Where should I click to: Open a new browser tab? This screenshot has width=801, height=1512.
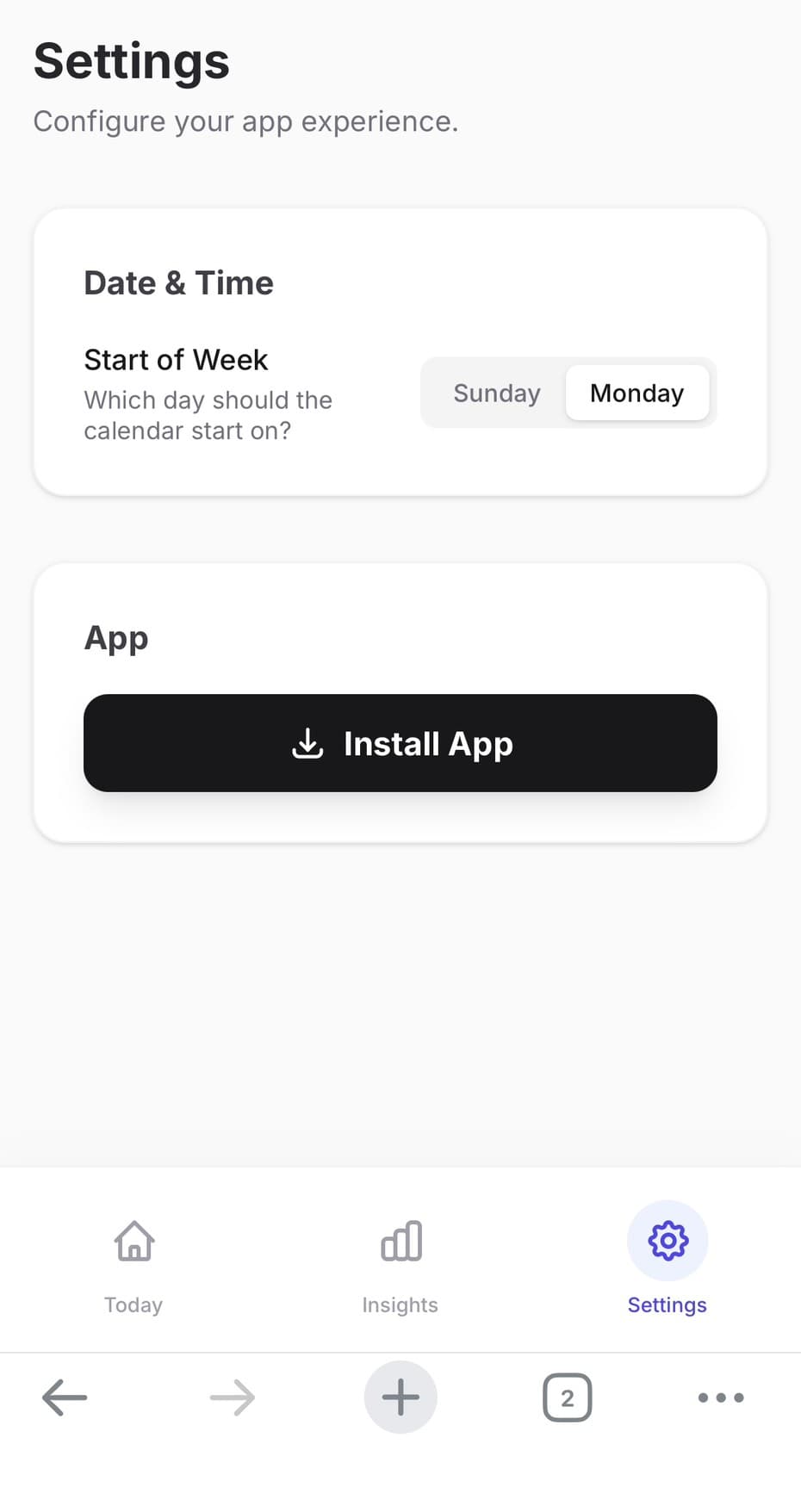tap(400, 1397)
